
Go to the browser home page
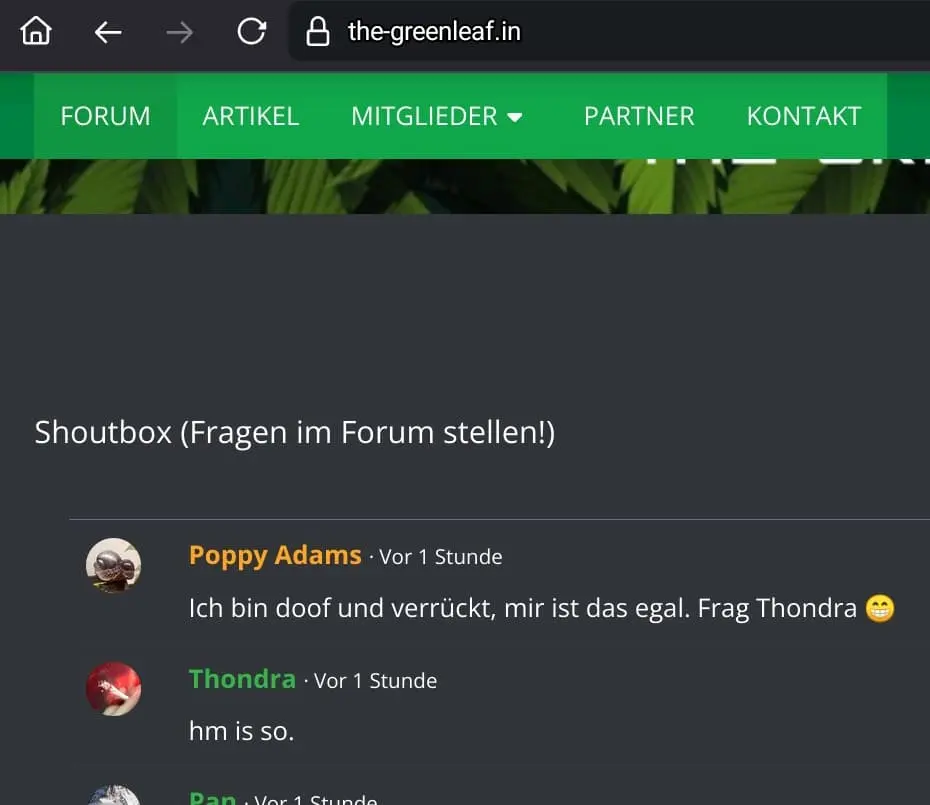pos(36,32)
